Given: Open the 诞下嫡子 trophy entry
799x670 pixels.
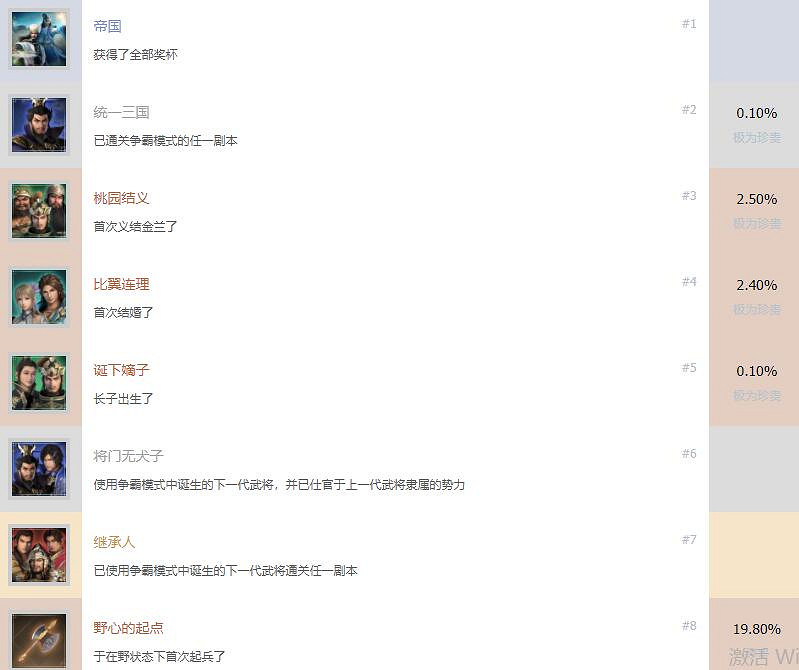Looking at the screenshot, I should (x=121, y=370).
